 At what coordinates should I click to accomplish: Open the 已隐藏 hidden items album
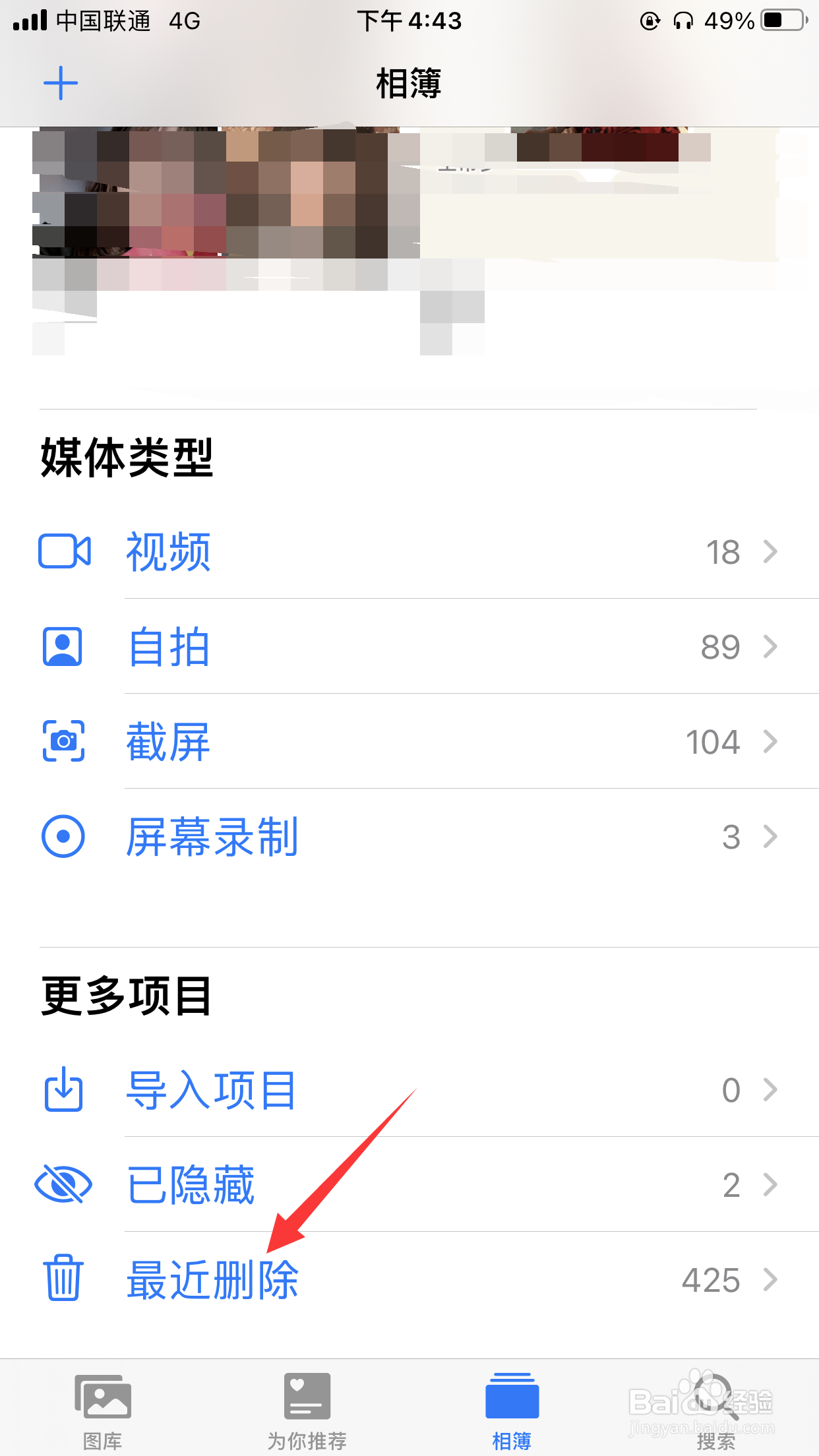[x=191, y=1185]
